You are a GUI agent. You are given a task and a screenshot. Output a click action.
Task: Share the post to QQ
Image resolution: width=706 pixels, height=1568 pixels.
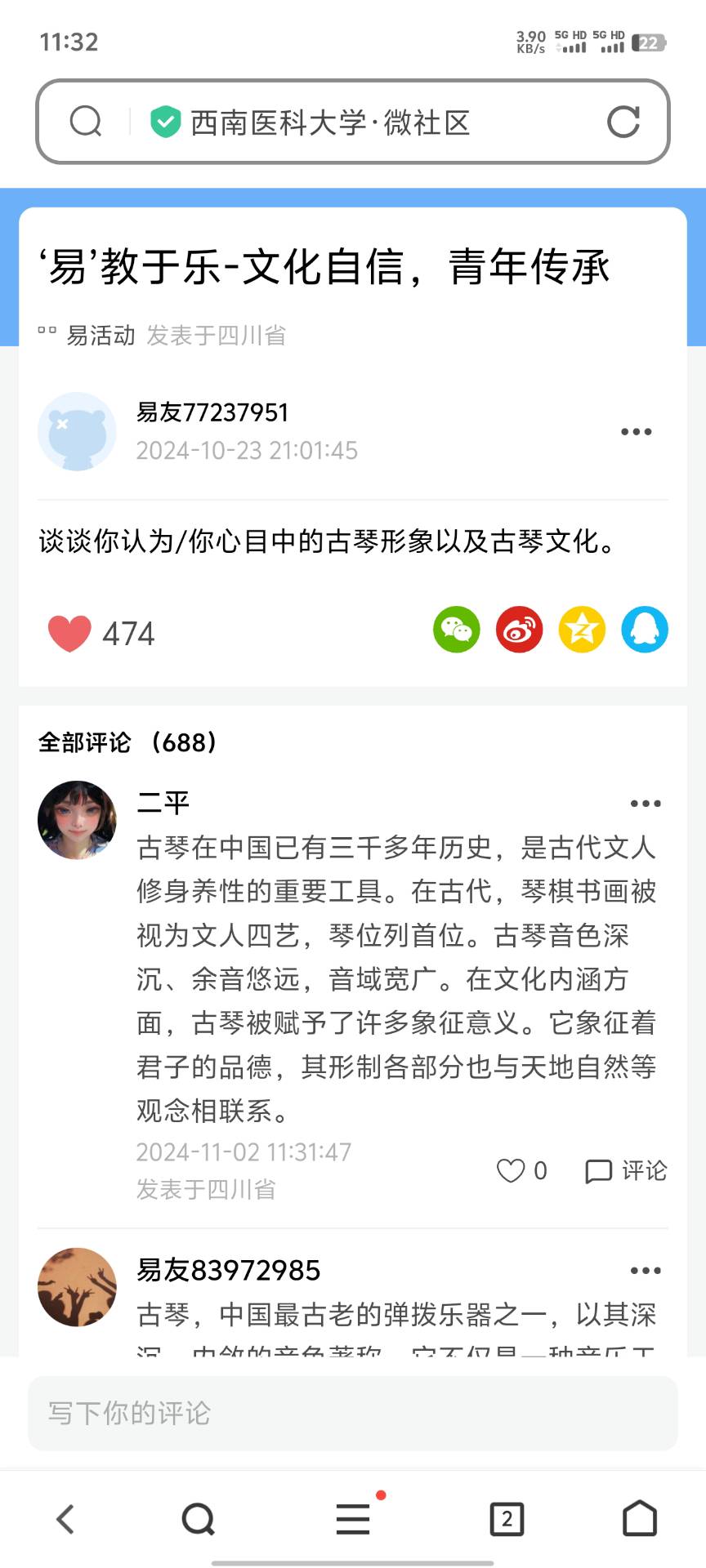coord(645,630)
